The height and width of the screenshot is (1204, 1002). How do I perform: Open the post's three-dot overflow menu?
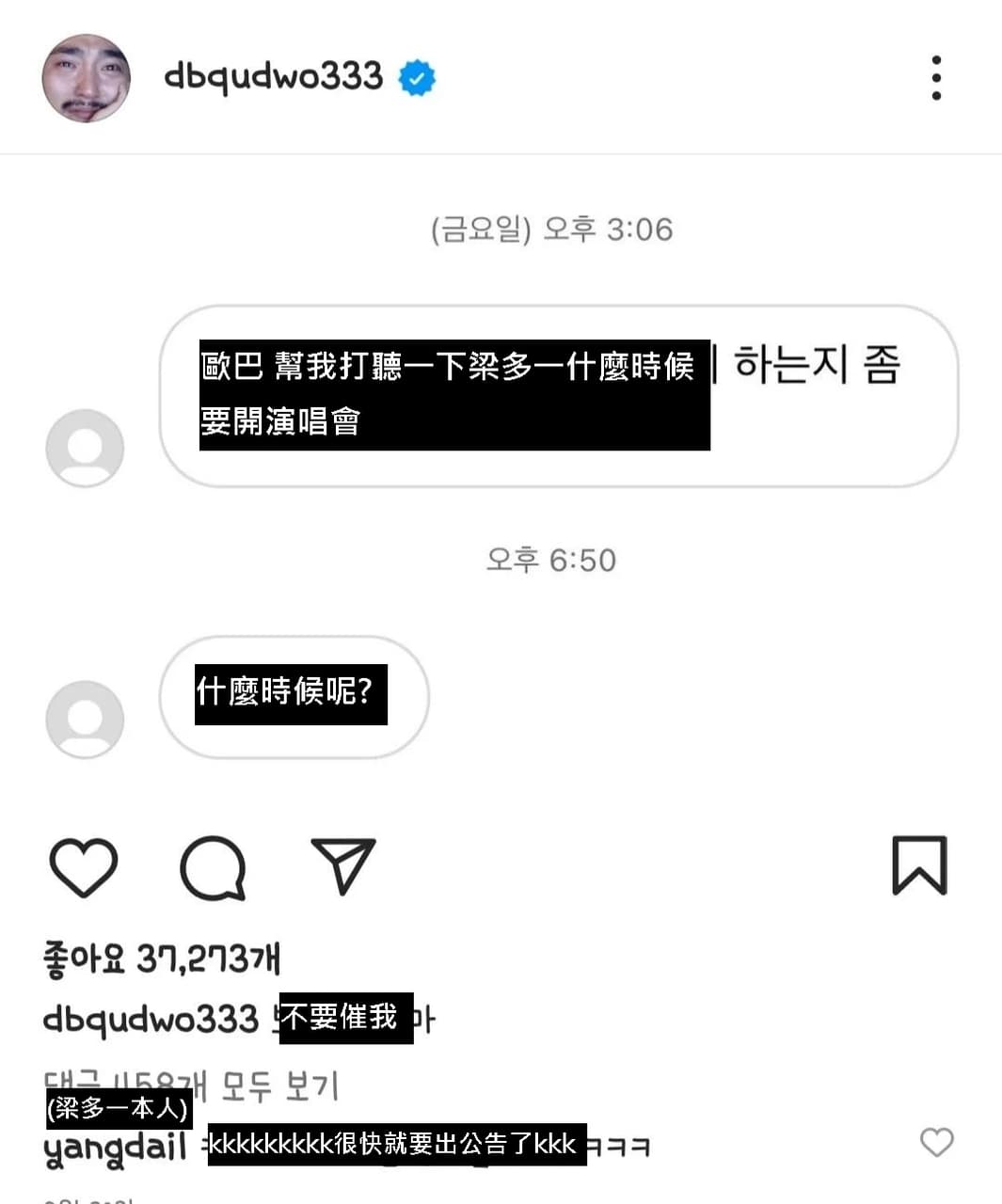(x=935, y=77)
